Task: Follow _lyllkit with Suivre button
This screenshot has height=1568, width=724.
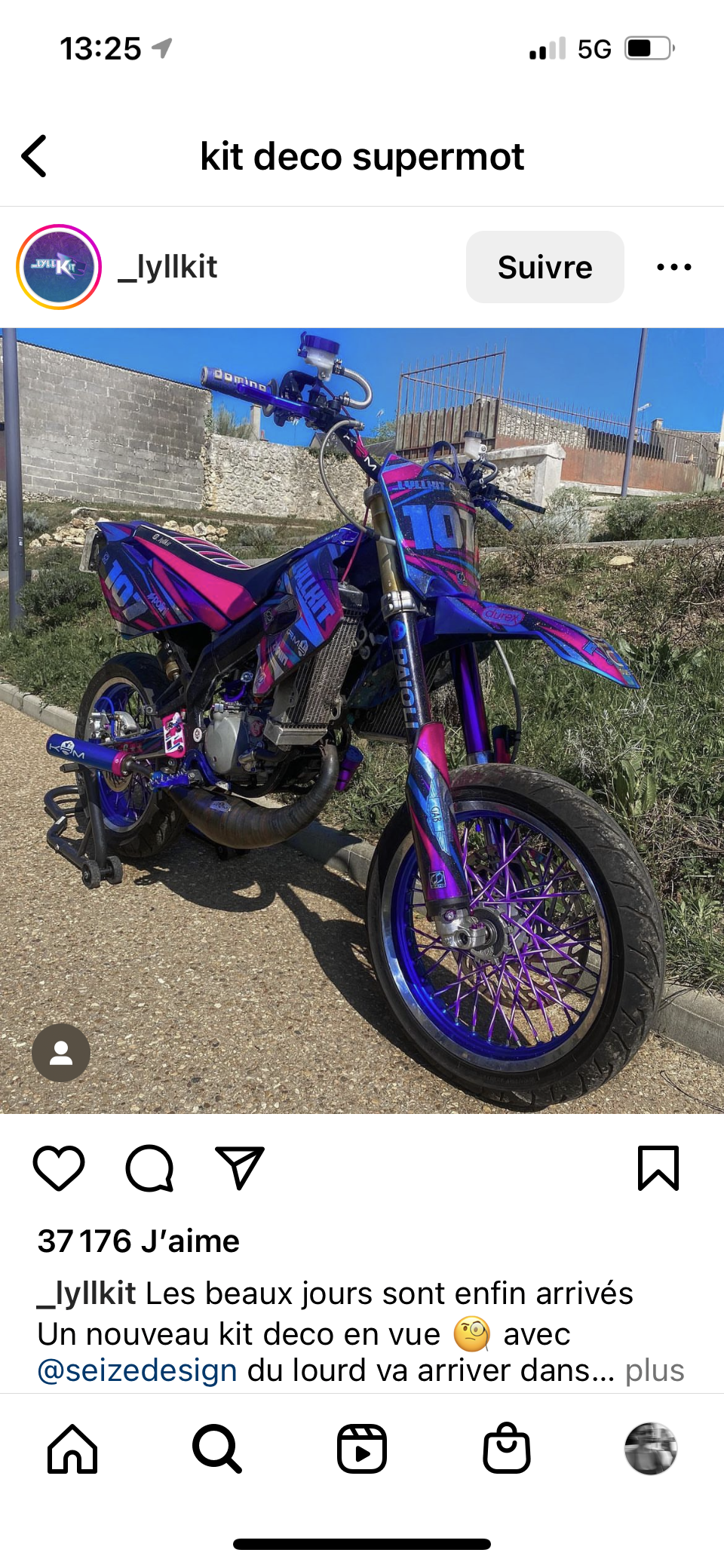Action: [x=545, y=267]
